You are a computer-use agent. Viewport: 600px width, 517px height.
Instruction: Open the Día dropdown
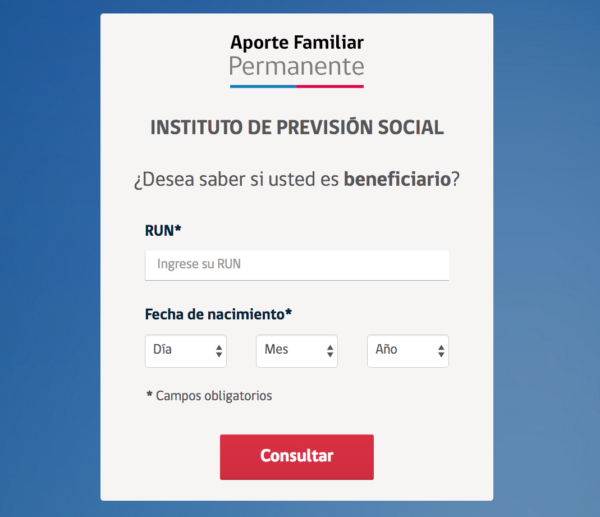186,351
